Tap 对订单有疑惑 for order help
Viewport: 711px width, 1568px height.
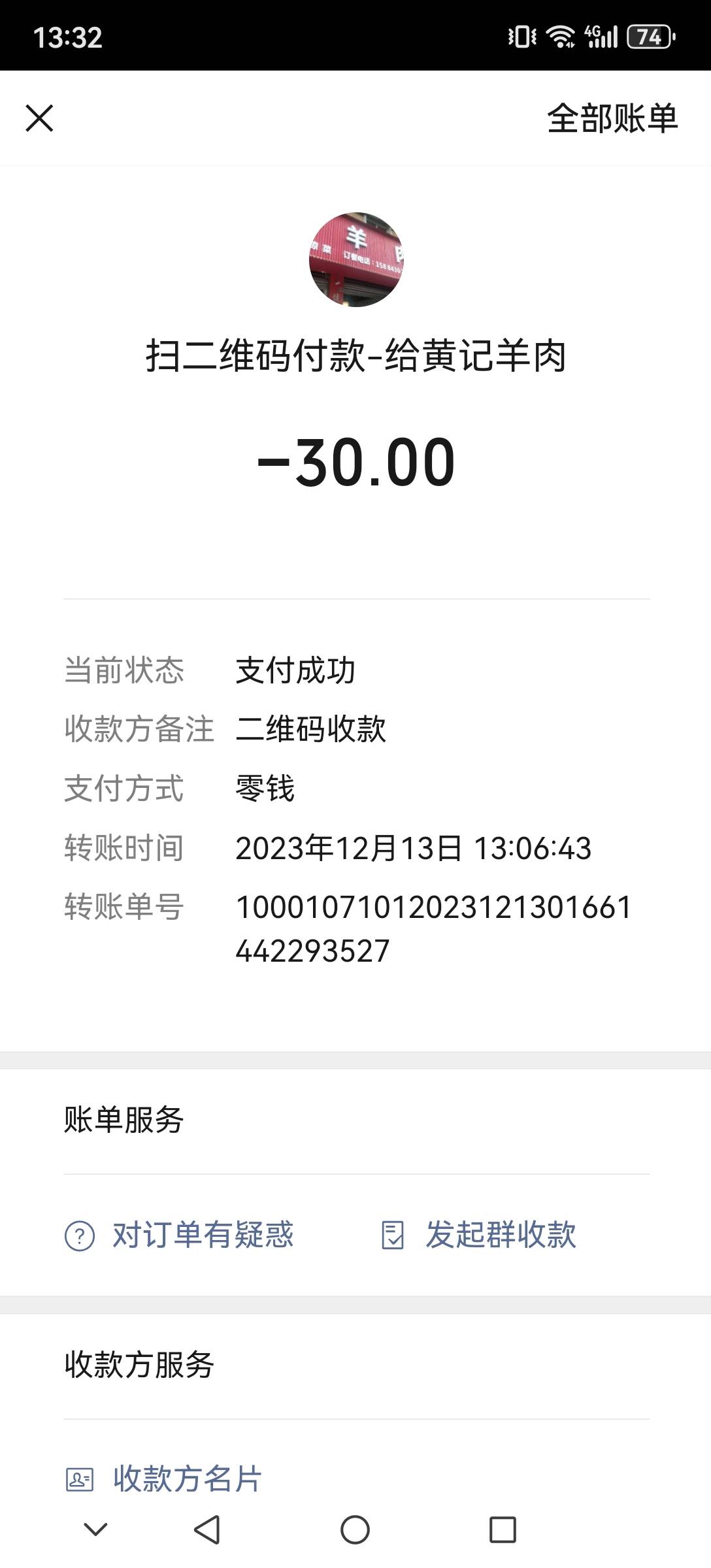point(180,1235)
